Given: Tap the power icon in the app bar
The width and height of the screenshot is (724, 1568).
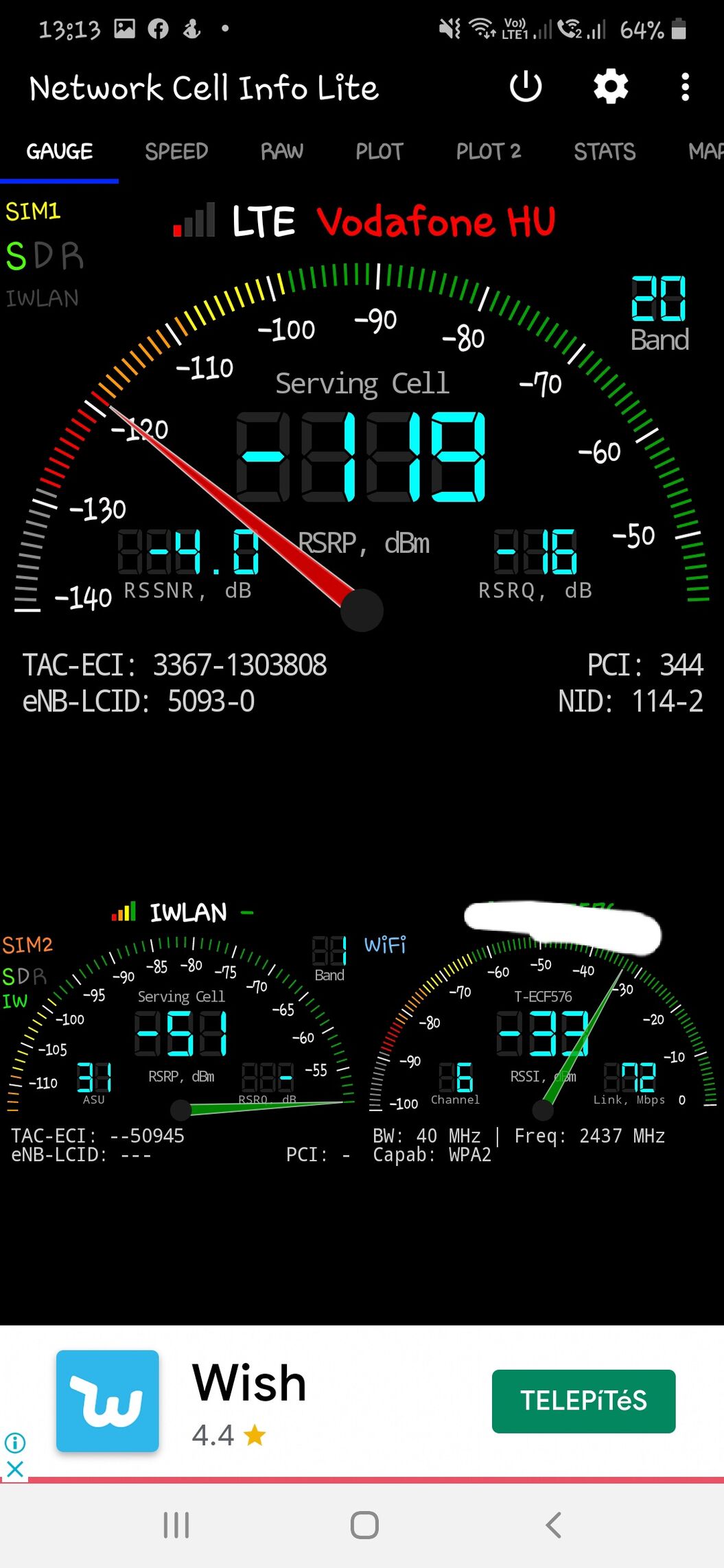Looking at the screenshot, I should point(526,87).
